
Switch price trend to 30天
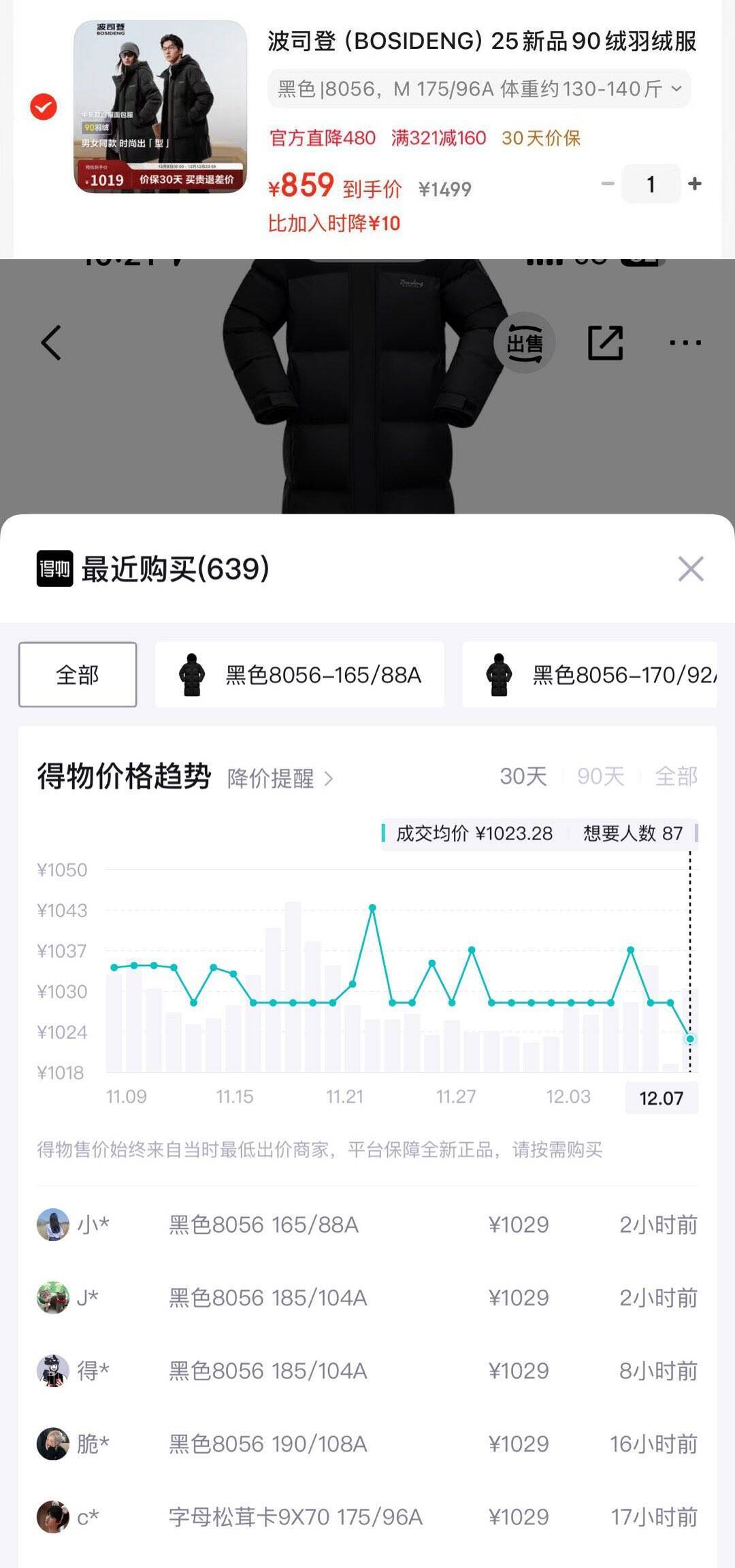[523, 776]
